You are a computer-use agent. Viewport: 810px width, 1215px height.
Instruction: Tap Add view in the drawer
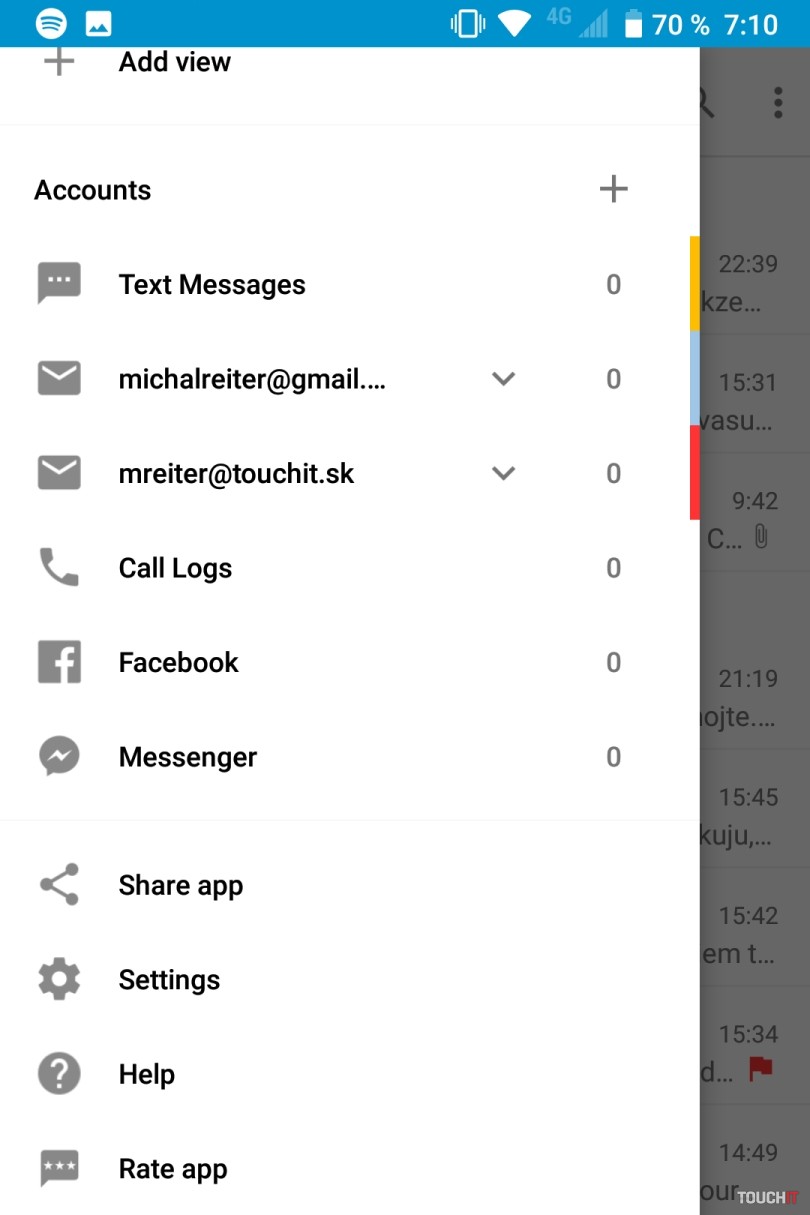click(x=174, y=62)
